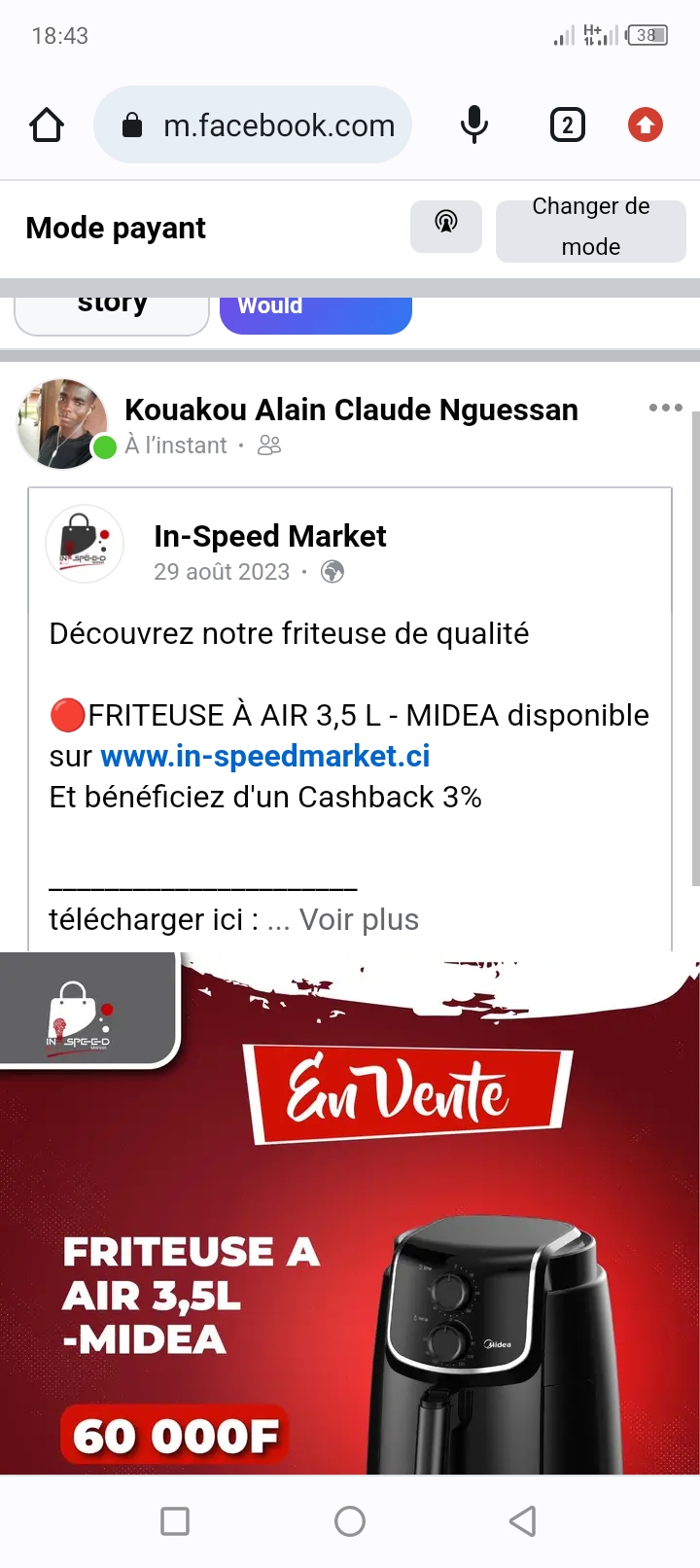Open Kouakou Alain Claude Nguessan's profile name
Screen dimensions: 700x1568
pos(351,410)
